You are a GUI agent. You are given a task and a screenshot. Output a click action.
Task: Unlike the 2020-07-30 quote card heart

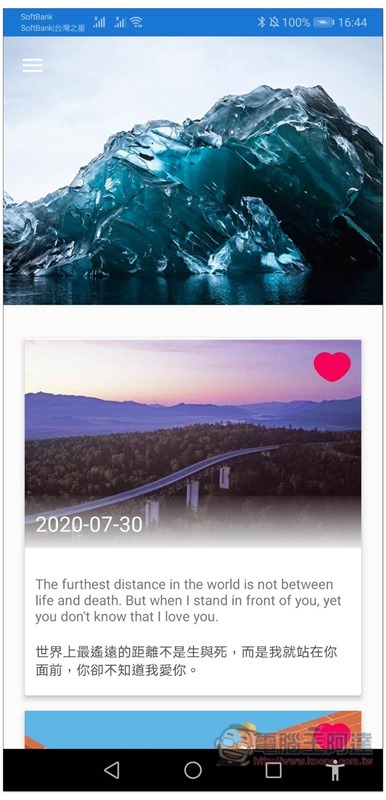tap(332, 366)
